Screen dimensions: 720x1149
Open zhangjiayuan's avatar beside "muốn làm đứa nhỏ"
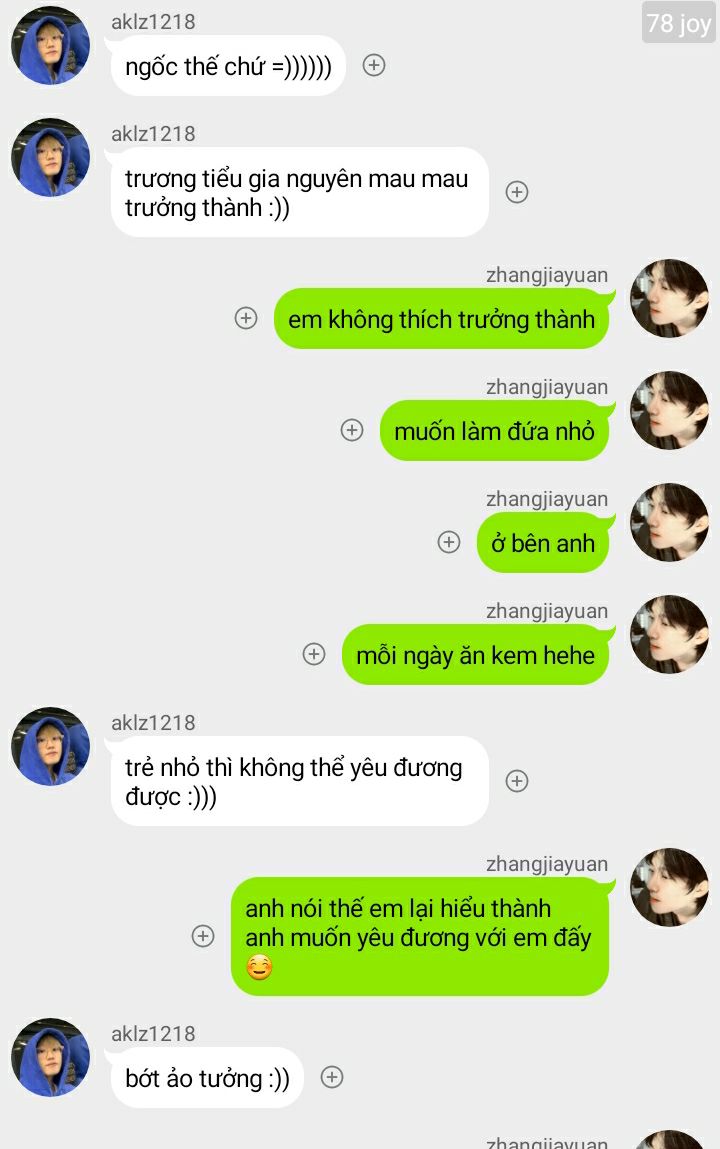click(x=669, y=410)
